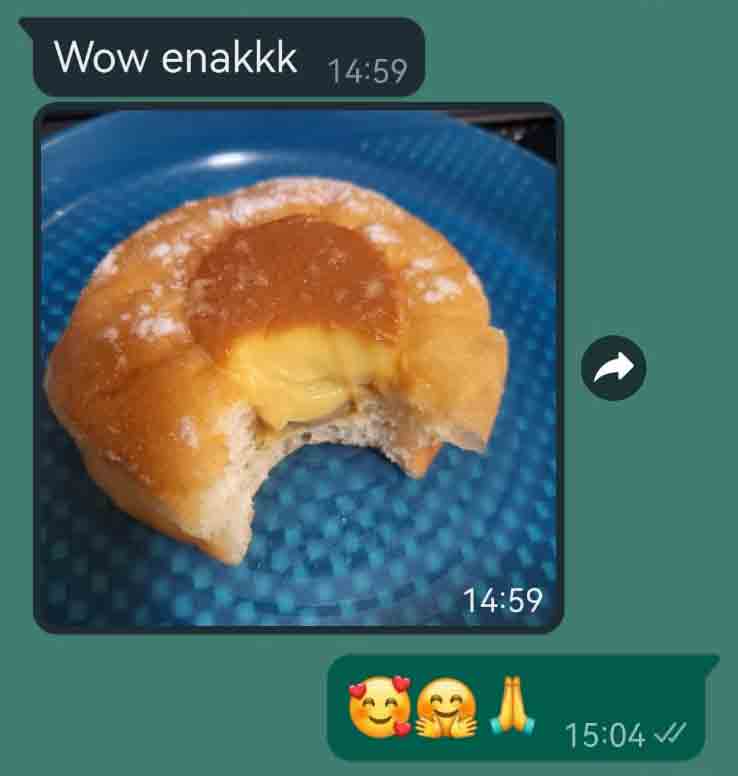Forward the donut photo with the arrow icon
The image size is (738, 776).
coord(613,369)
